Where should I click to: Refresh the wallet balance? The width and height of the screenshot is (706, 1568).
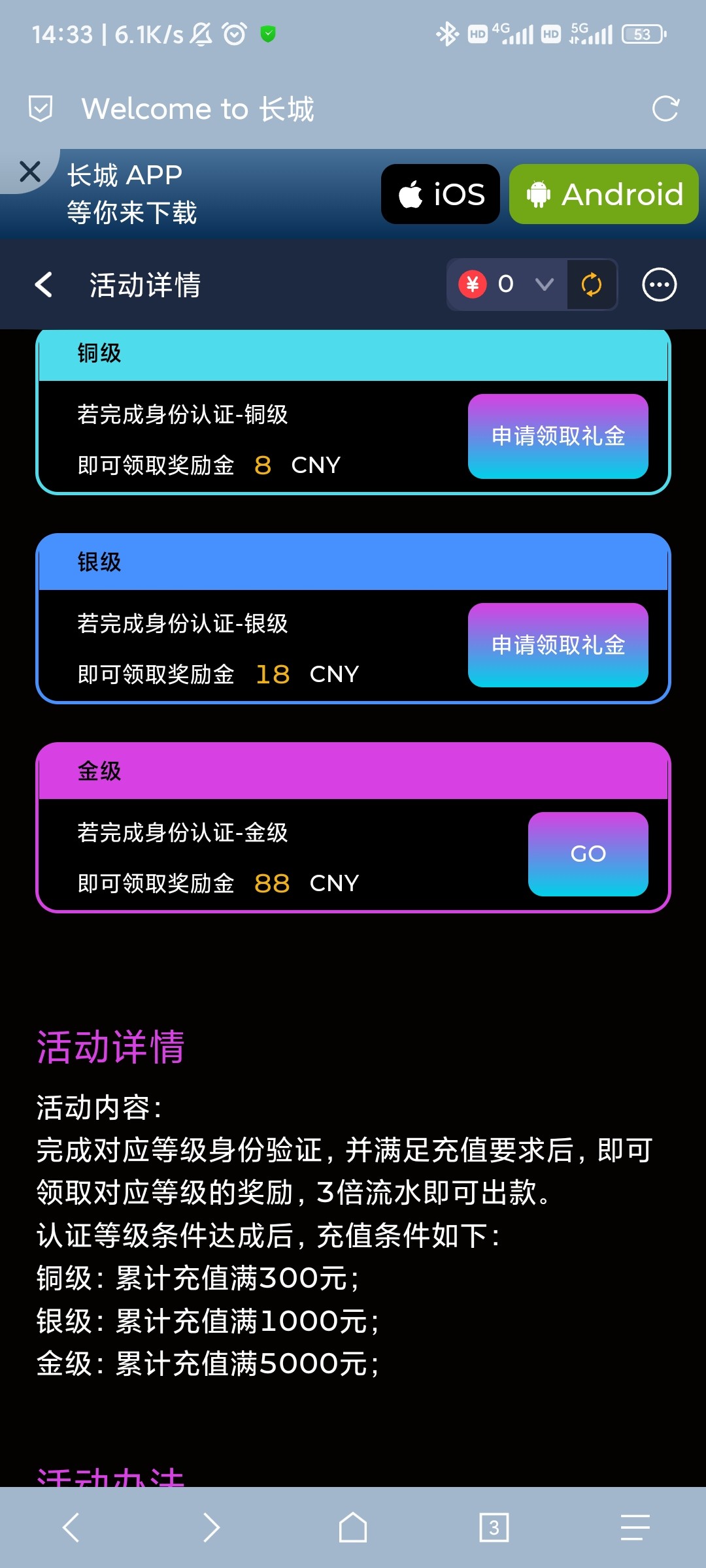point(592,285)
